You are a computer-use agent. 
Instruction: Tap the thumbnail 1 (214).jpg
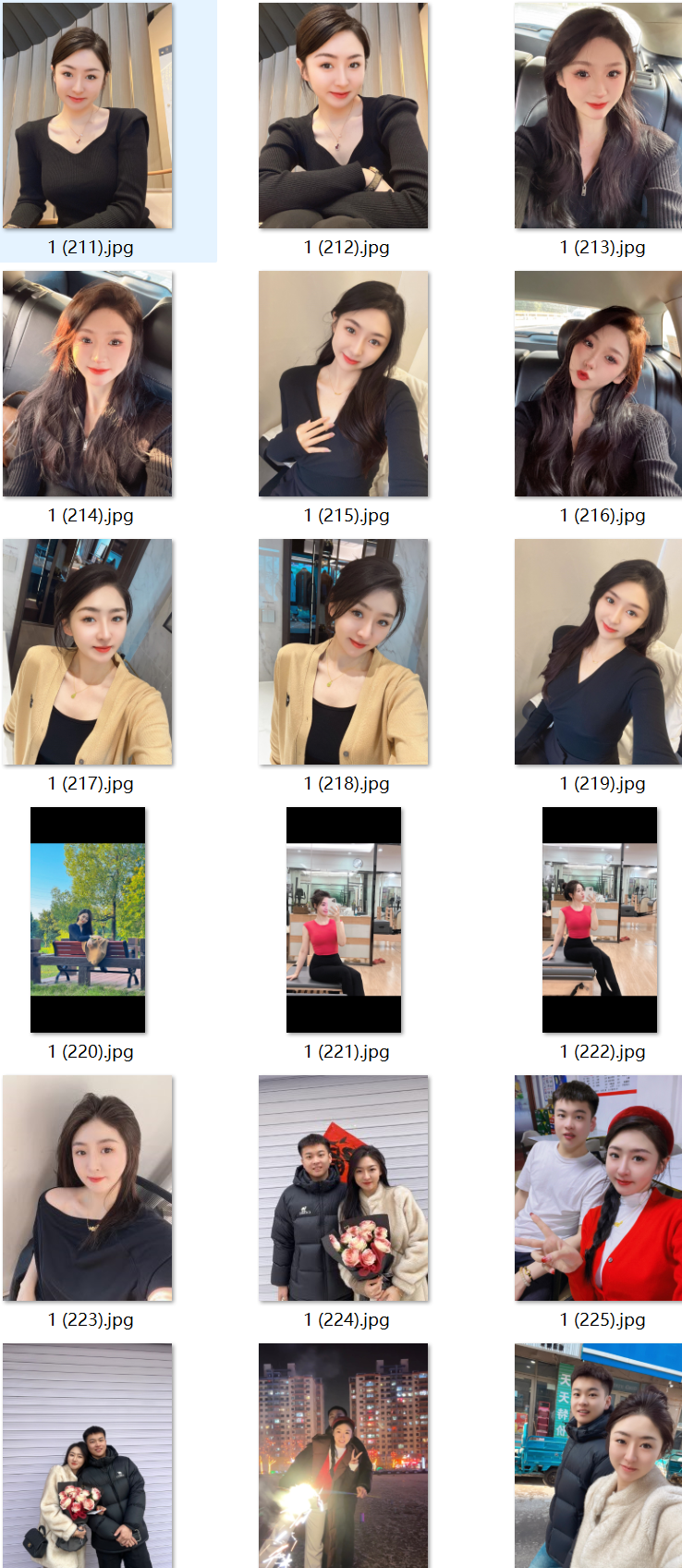point(88,384)
